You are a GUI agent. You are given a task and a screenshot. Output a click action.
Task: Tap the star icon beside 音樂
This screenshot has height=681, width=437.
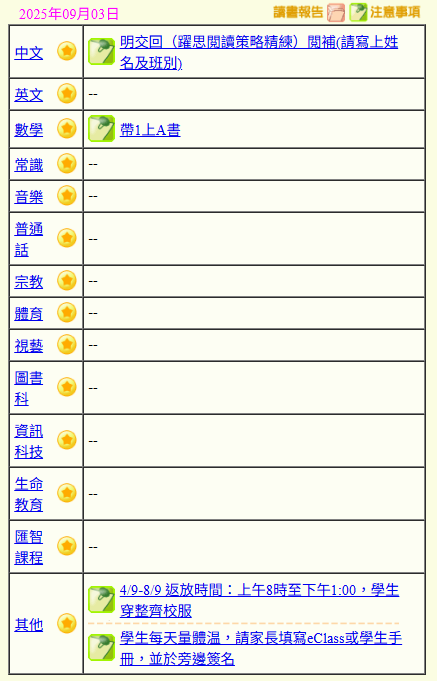(x=67, y=195)
